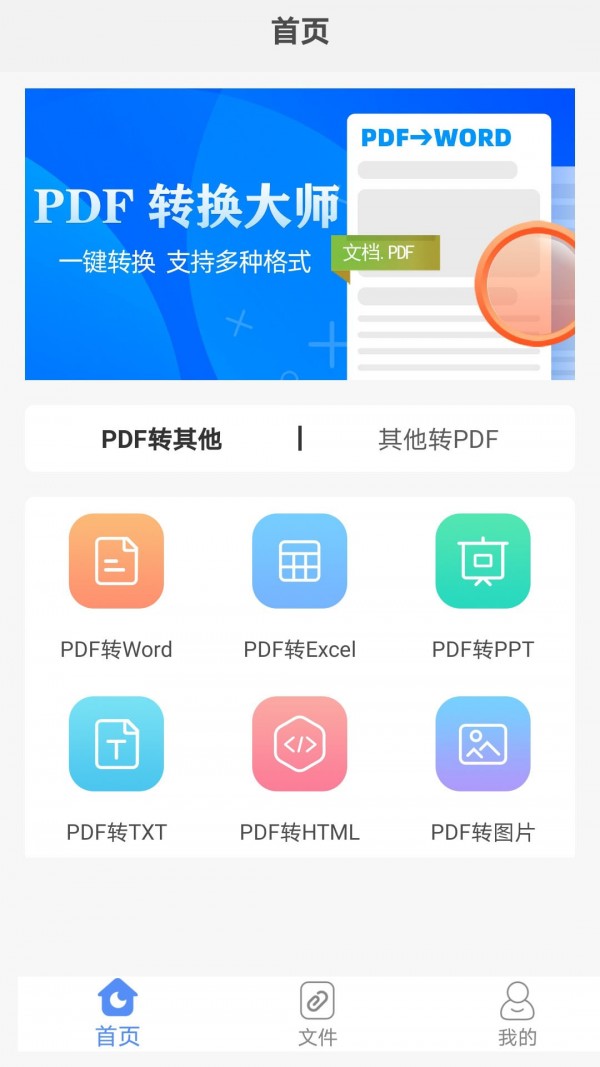Open the PDF转换大师 banner
Viewport: 600px width, 1067px height.
coord(300,234)
